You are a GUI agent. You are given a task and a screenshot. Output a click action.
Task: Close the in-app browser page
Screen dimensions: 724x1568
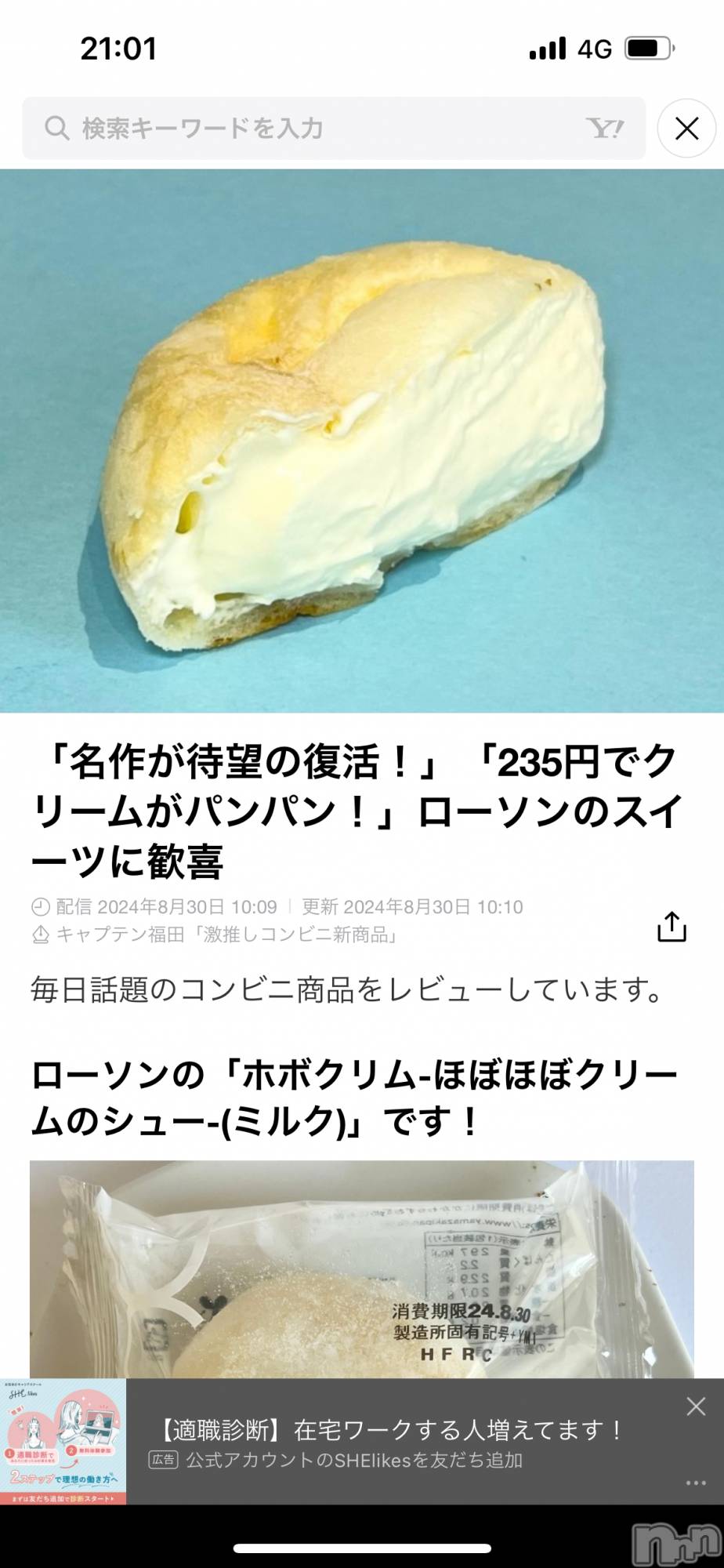coord(686,128)
